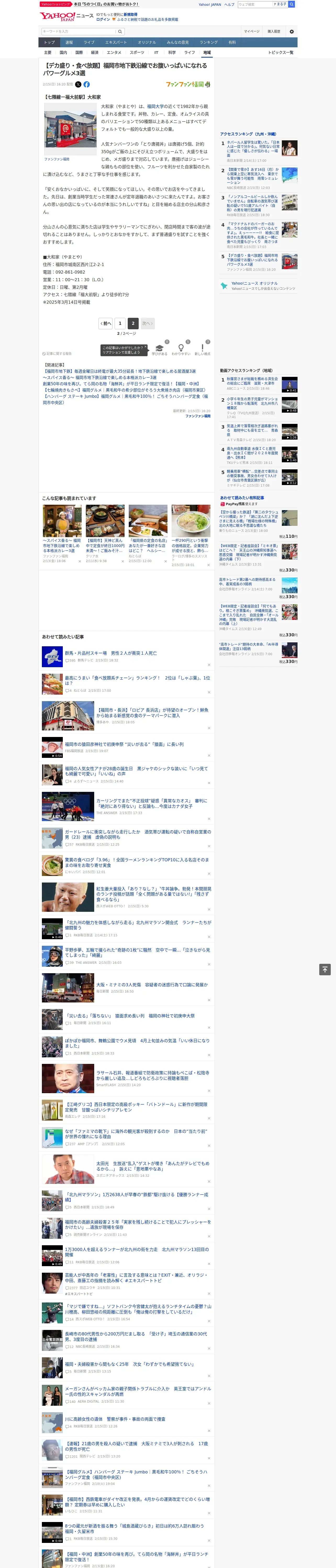Open マイページ link
Screen dimensions: 336x1568
click(x=252, y=31)
